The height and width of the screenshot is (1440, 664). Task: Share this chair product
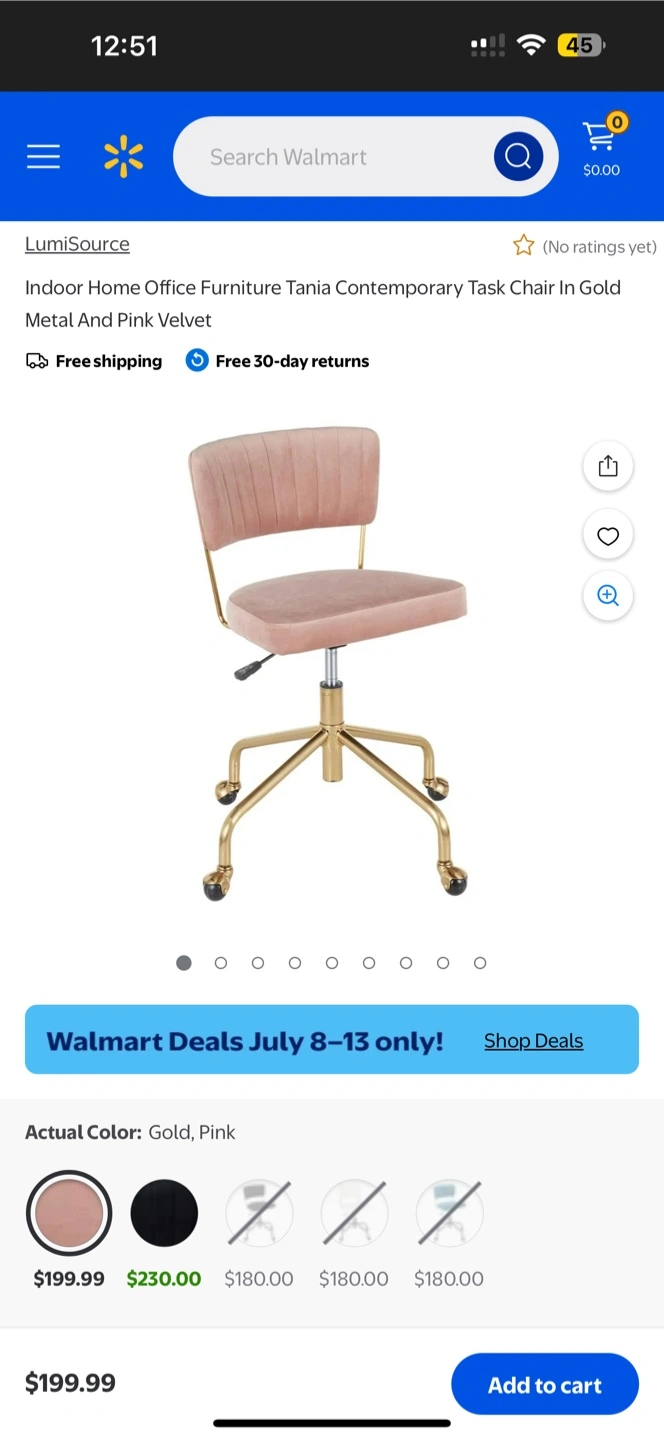[x=608, y=466]
